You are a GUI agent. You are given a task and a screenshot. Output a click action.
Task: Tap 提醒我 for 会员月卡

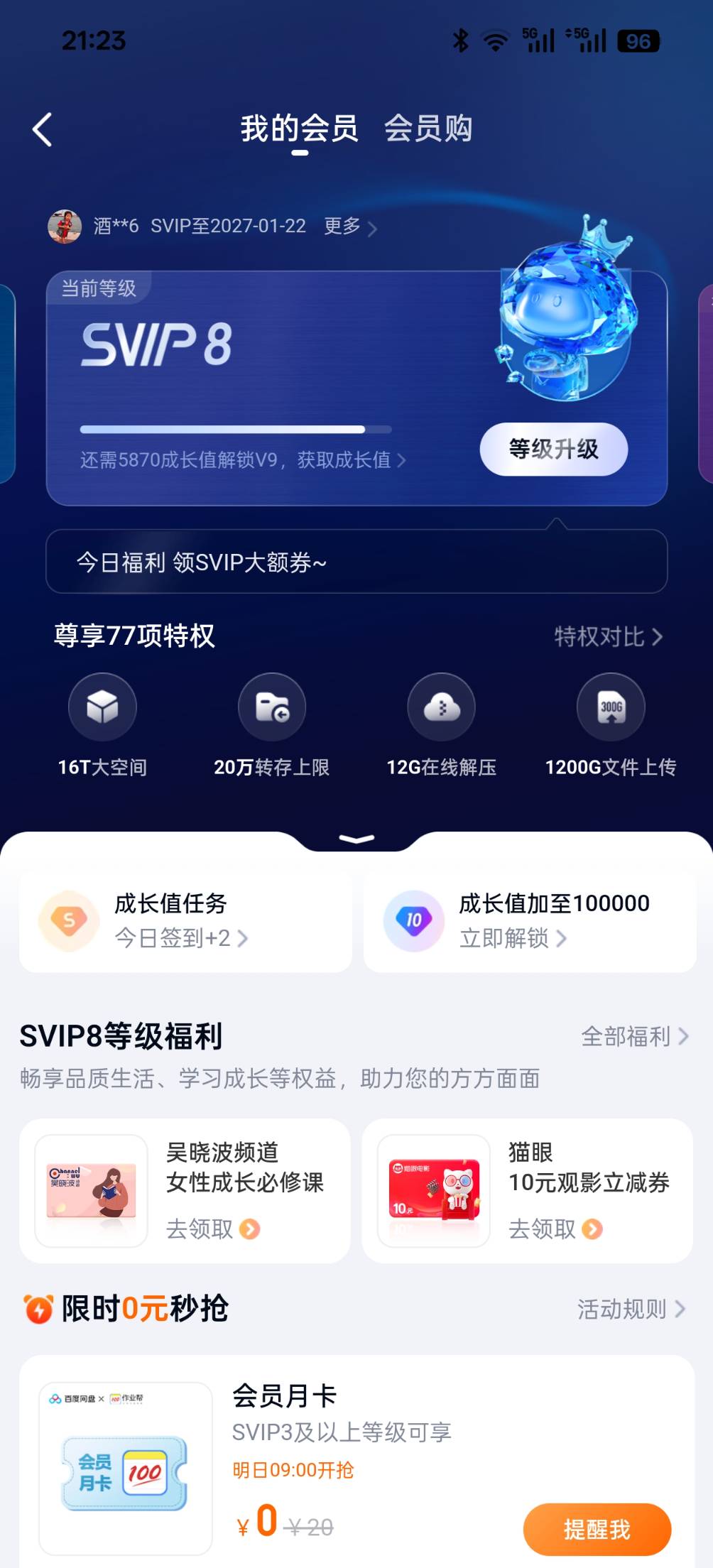(x=597, y=1529)
